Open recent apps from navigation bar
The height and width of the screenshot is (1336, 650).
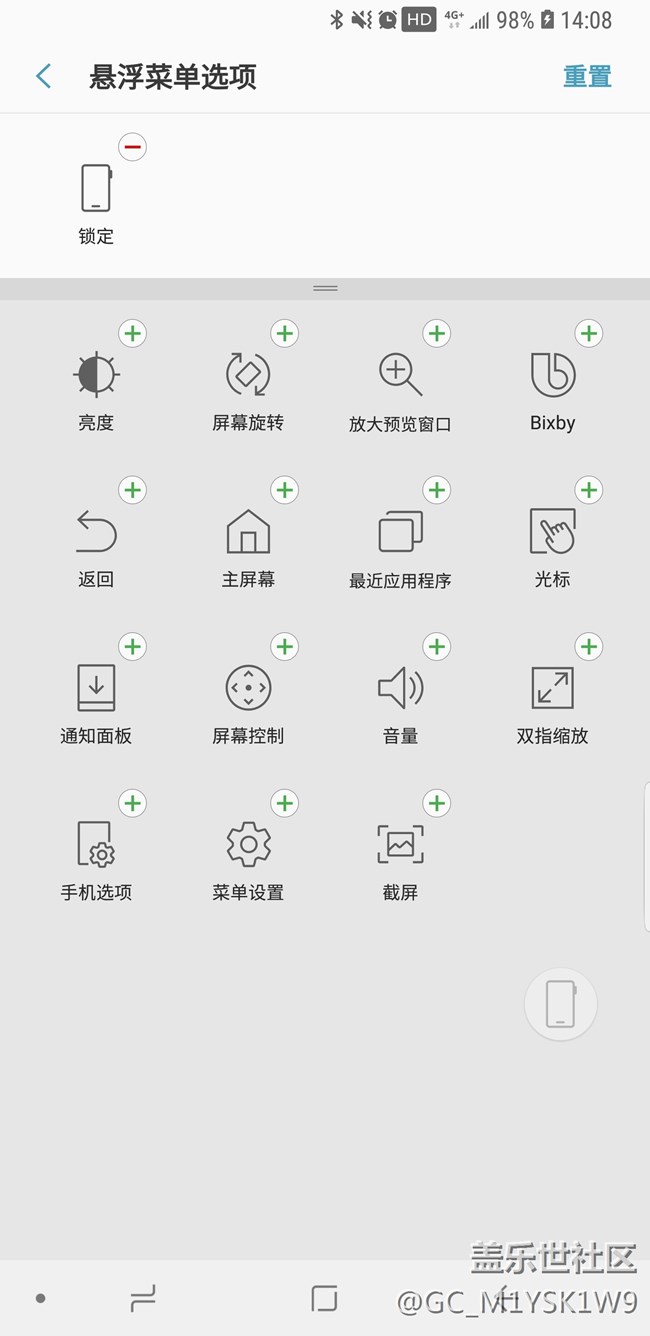click(144, 1298)
